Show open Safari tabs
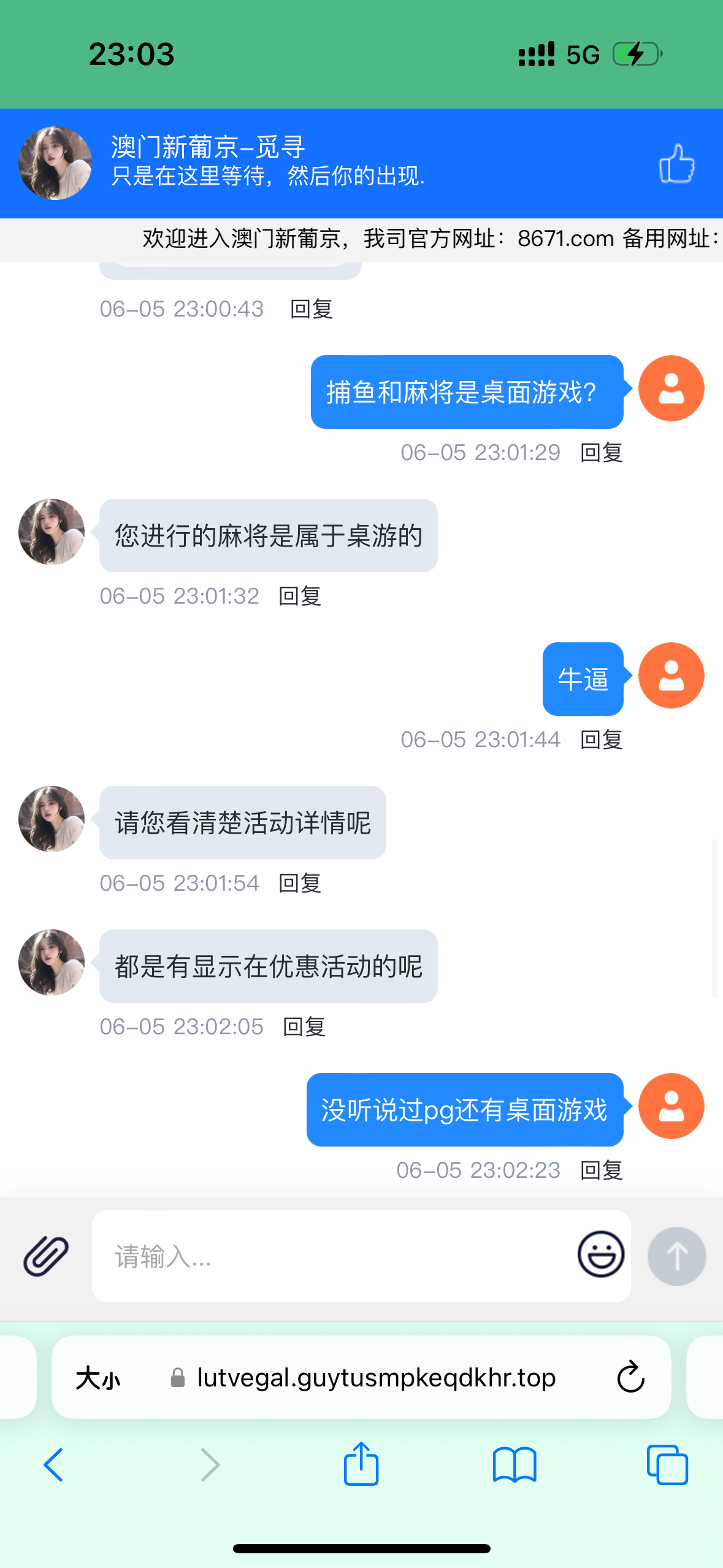 click(x=667, y=1465)
